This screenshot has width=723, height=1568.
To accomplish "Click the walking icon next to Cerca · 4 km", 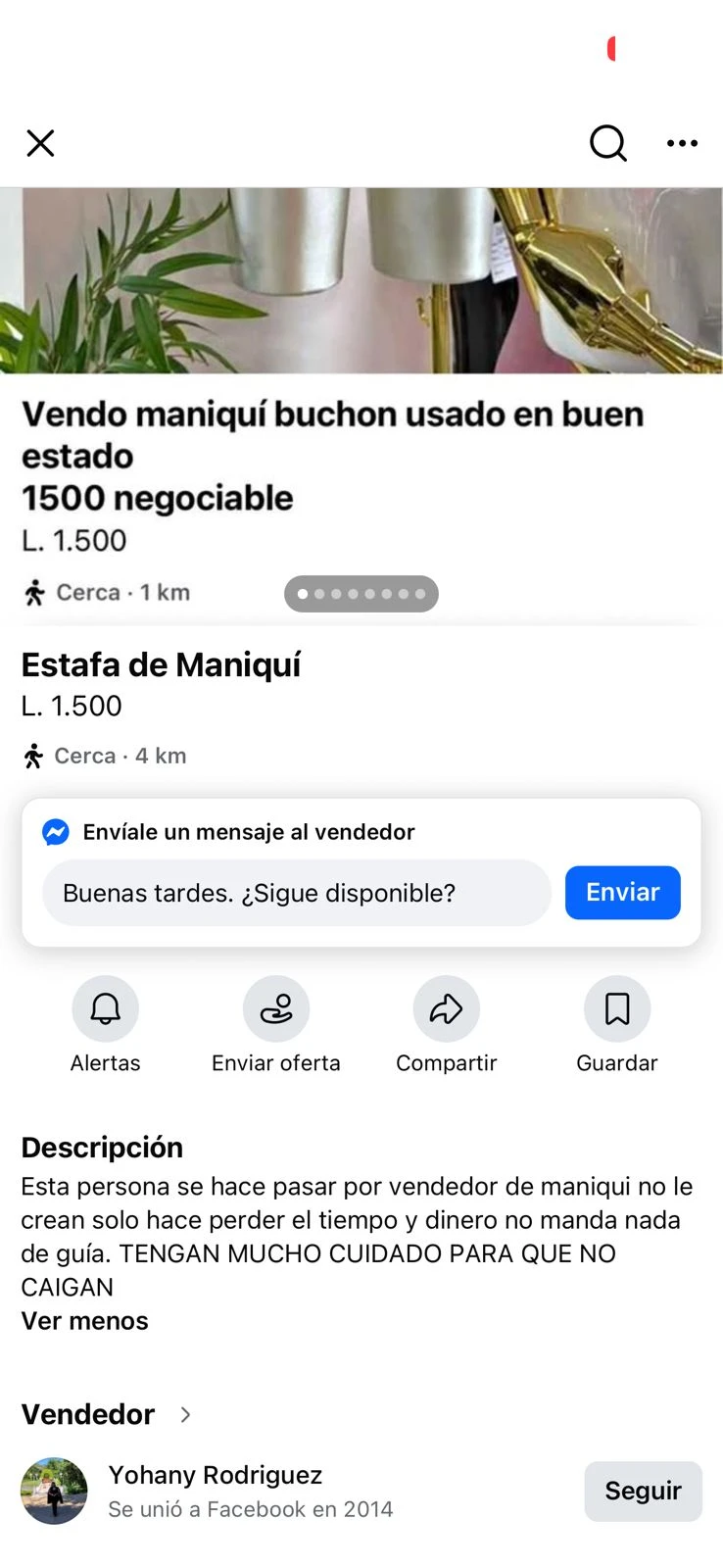I will [34, 755].
